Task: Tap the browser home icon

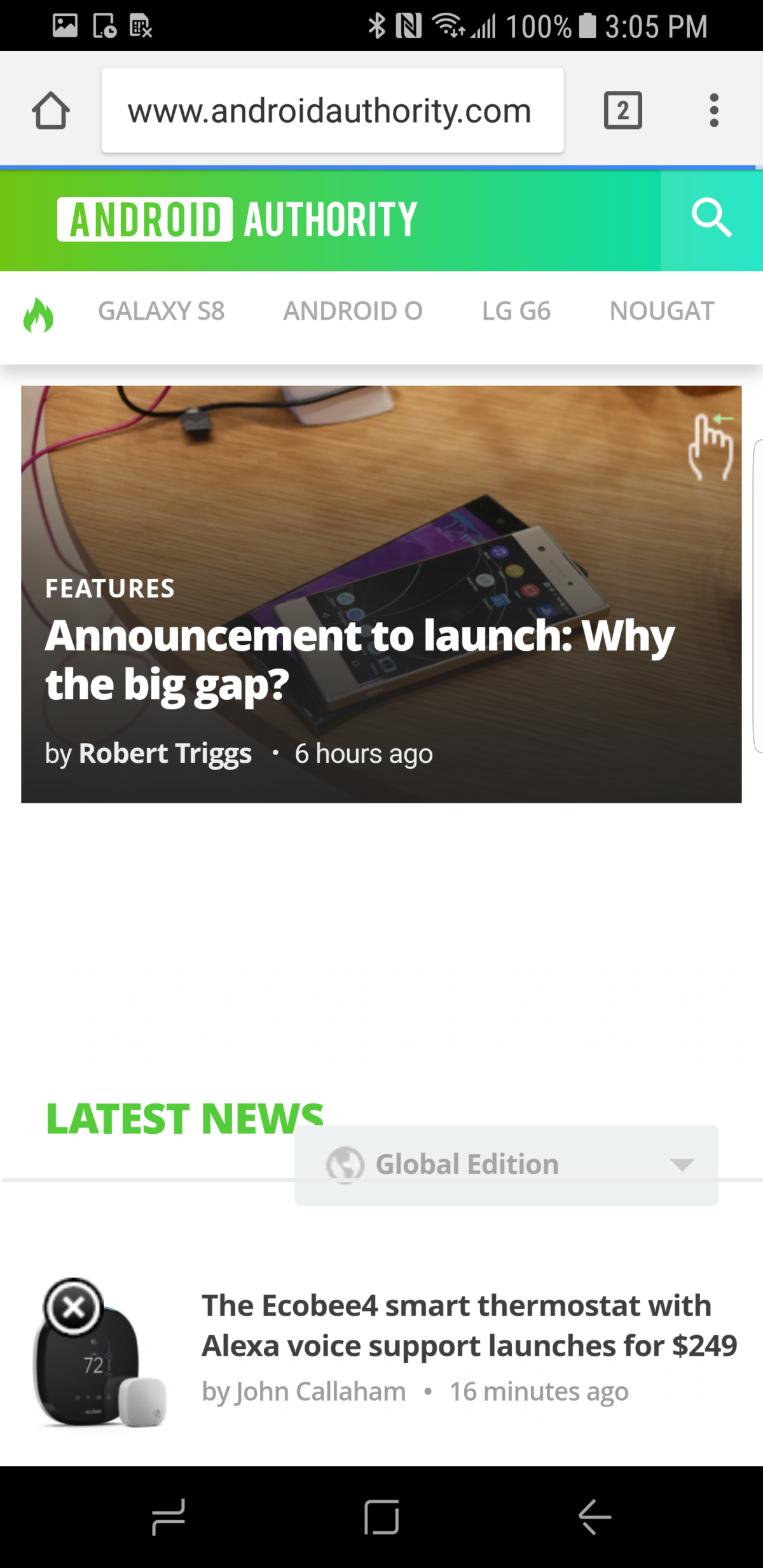Action: 51,111
